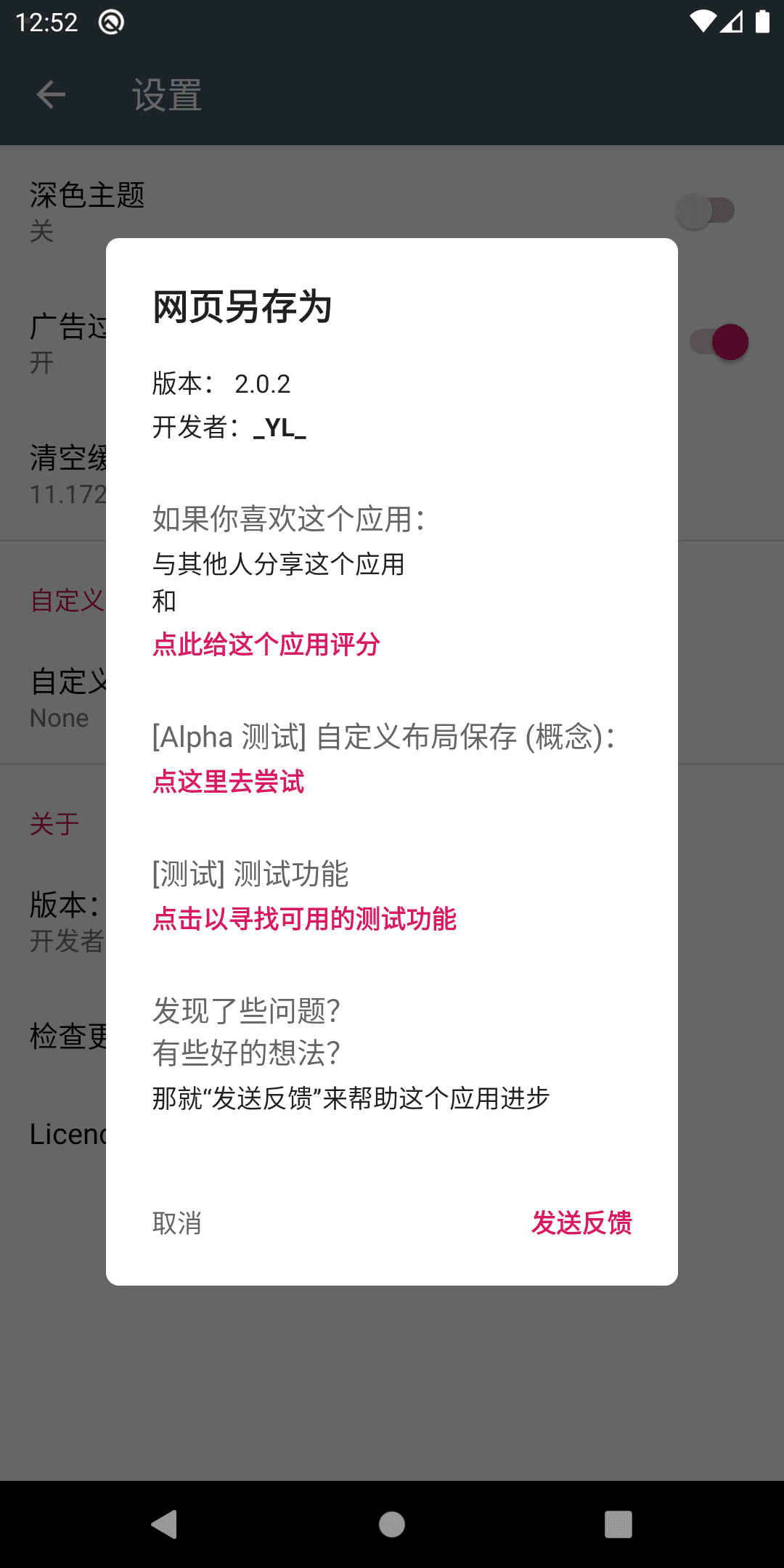This screenshot has height=1568, width=784.
Task: Dismiss the dialog with 取消
Action: [177, 1223]
